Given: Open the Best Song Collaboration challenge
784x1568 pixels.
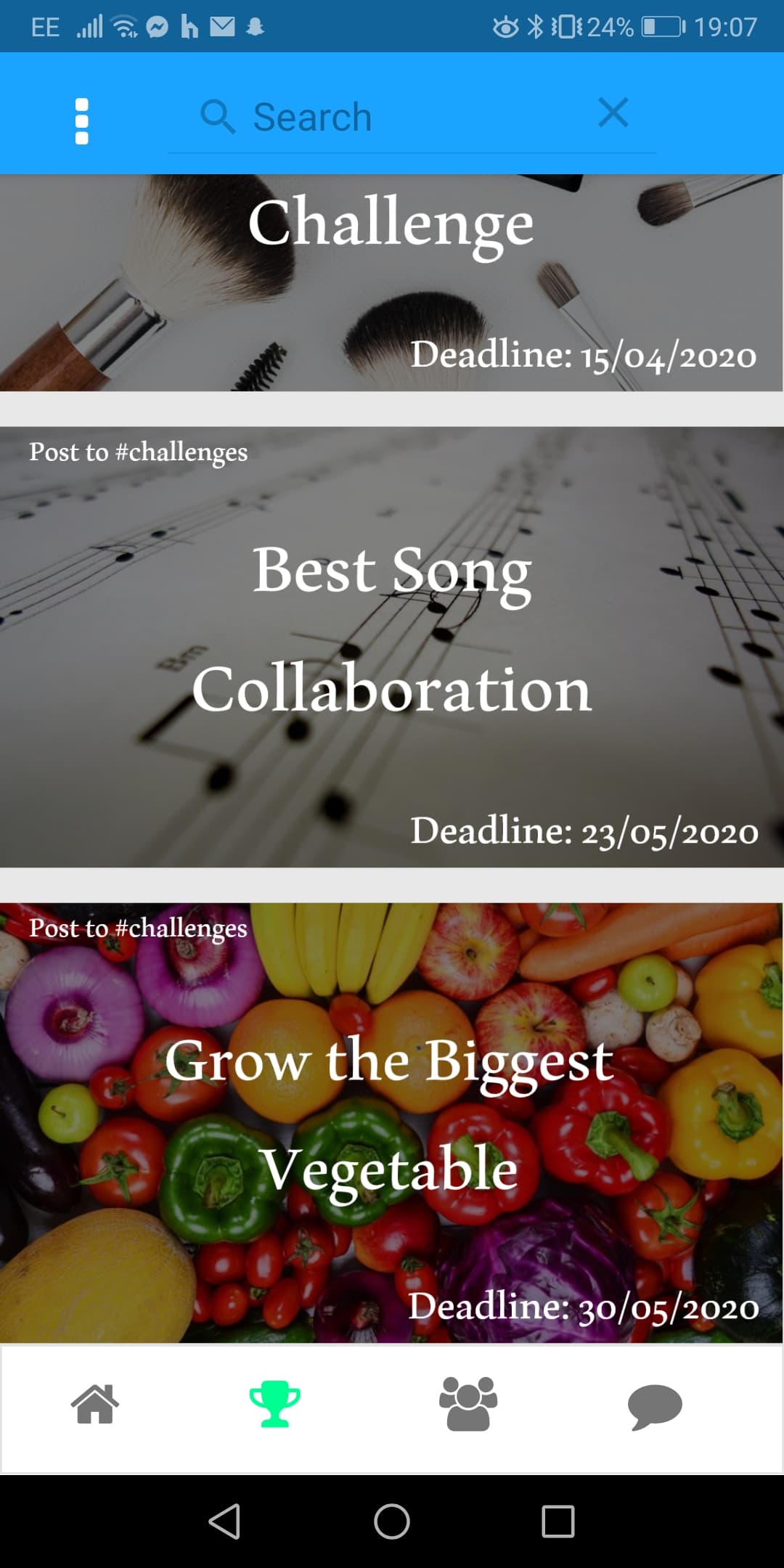Looking at the screenshot, I should click(392, 646).
